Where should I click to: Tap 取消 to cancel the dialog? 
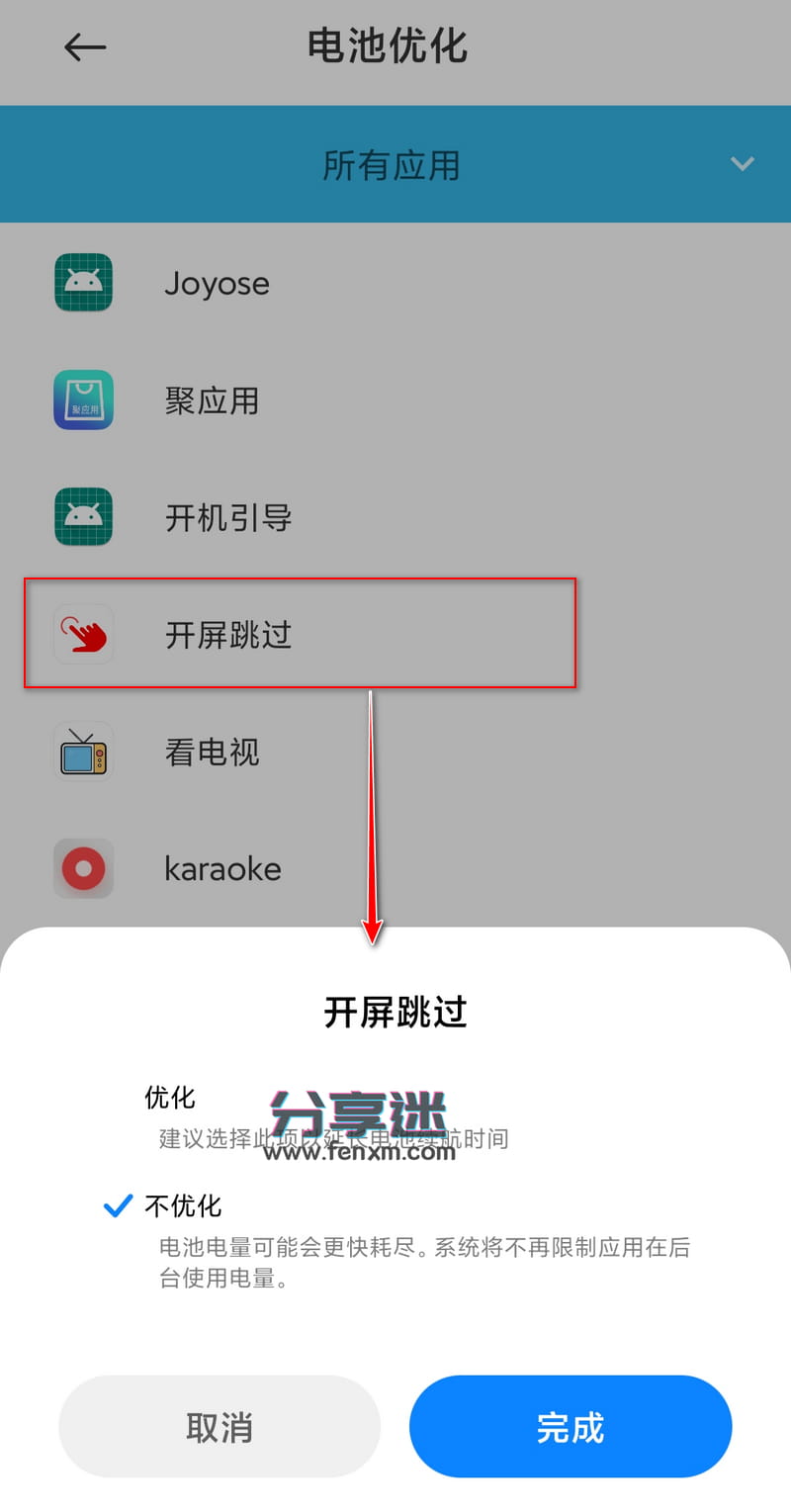click(x=220, y=1427)
